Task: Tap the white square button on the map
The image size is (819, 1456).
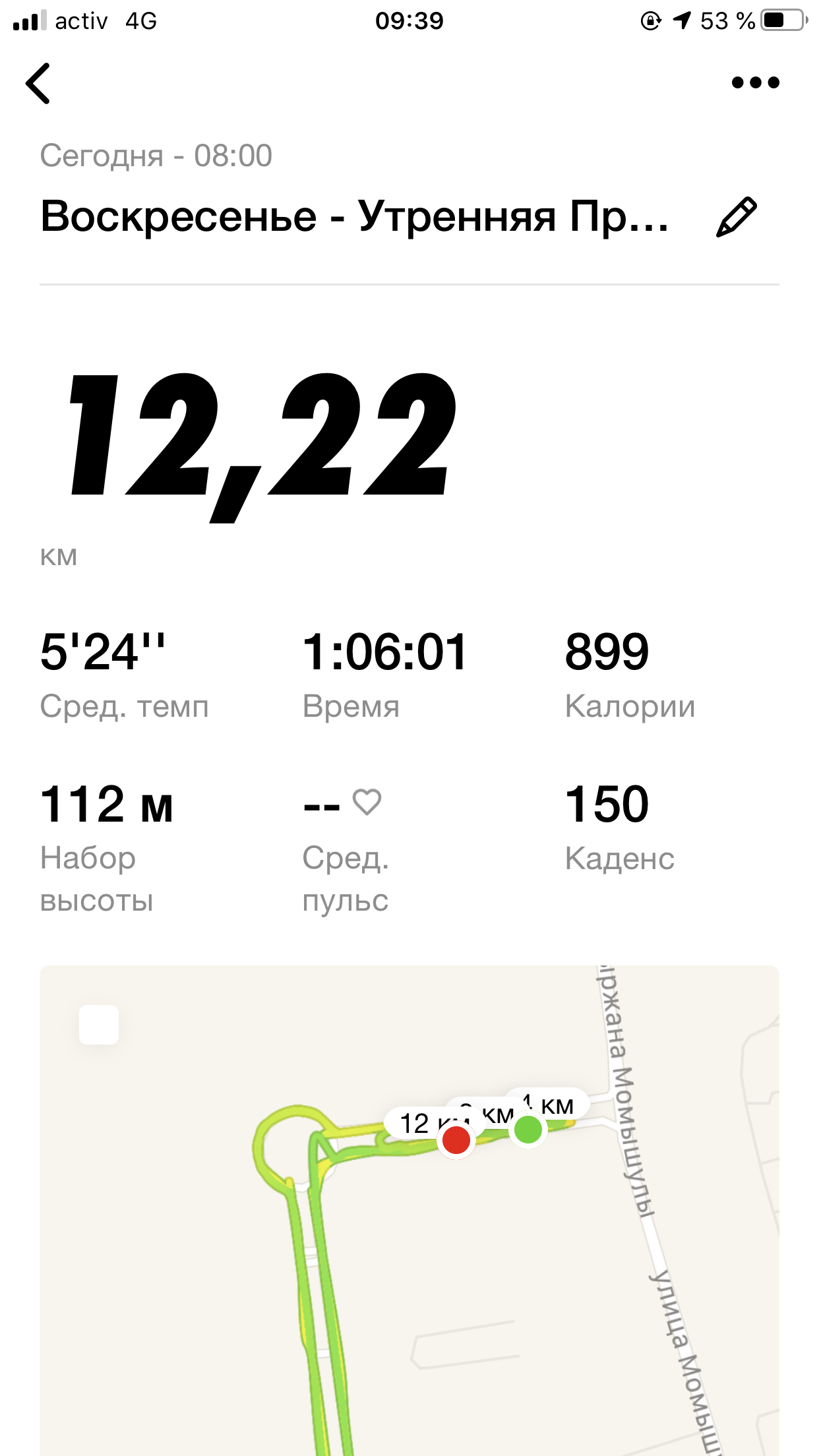Action: (99, 1025)
